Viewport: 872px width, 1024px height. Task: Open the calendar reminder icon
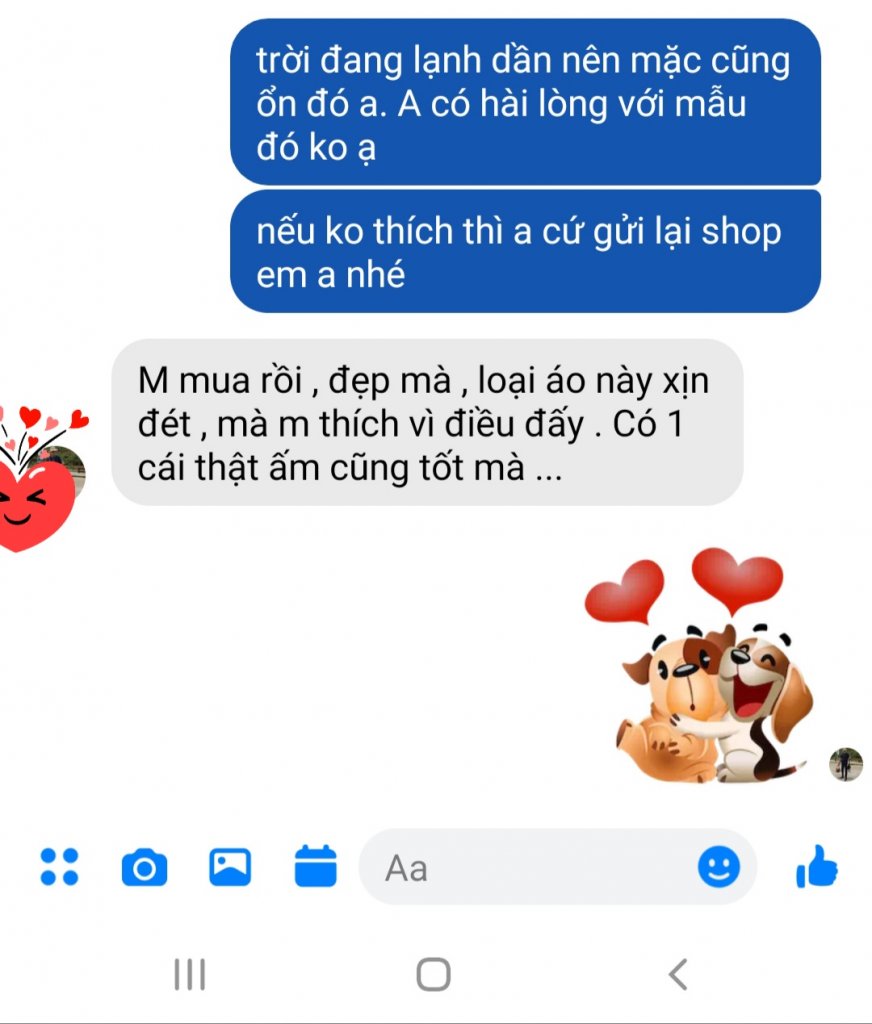[316, 867]
